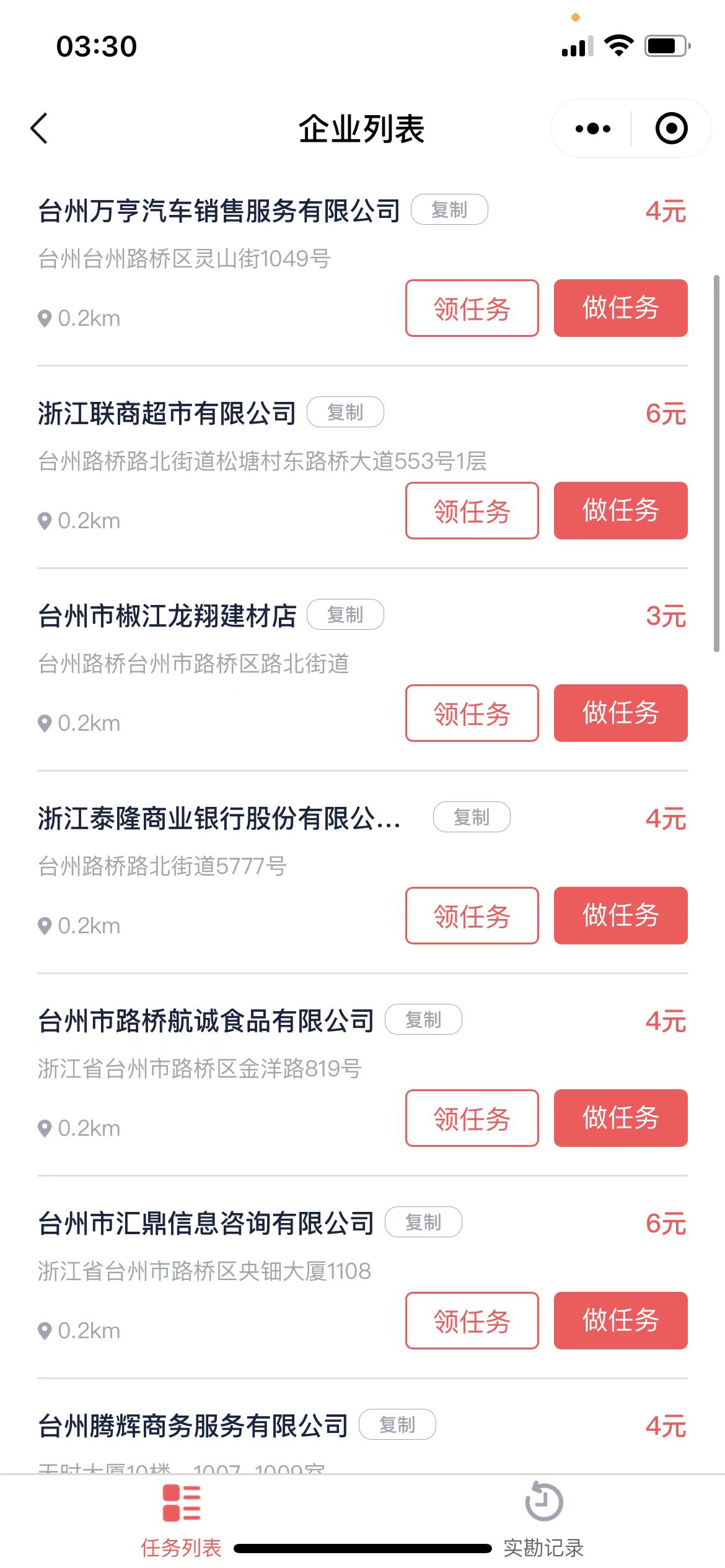The width and height of the screenshot is (725, 1568).
Task: Switch to the 任务列表 tab
Action: 180,1523
